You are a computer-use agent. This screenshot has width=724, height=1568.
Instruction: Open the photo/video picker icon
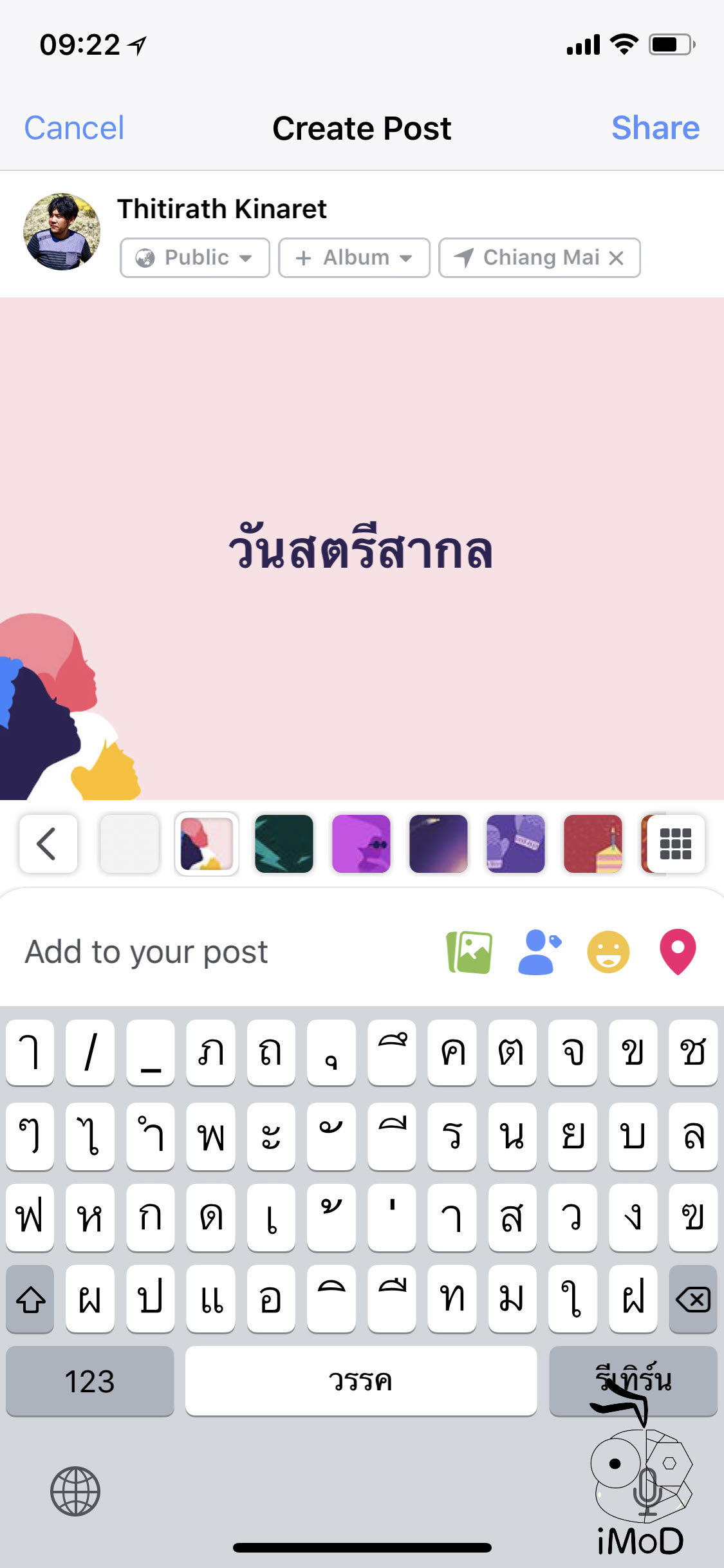(469, 952)
